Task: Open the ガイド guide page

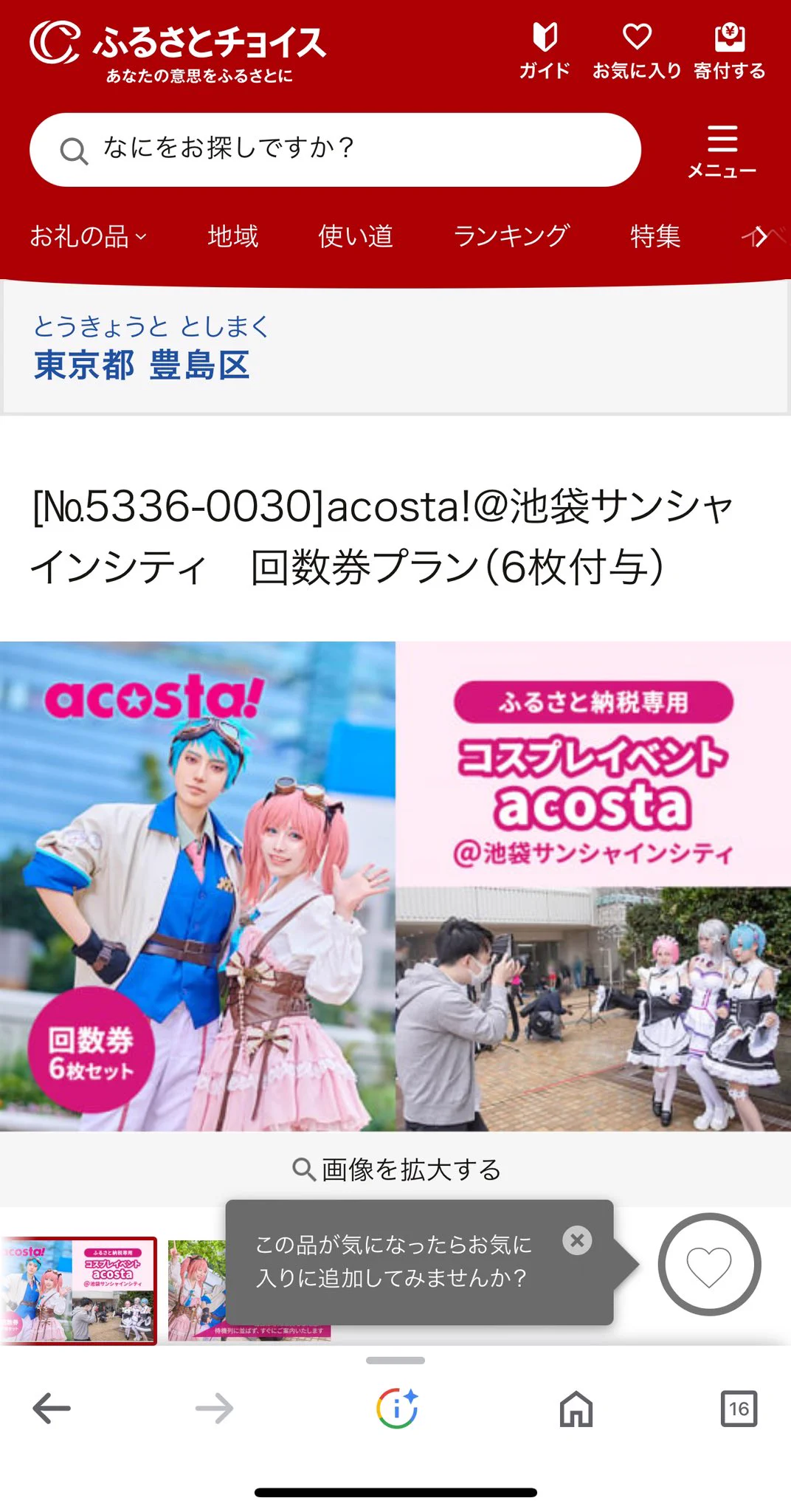Action: (x=545, y=50)
